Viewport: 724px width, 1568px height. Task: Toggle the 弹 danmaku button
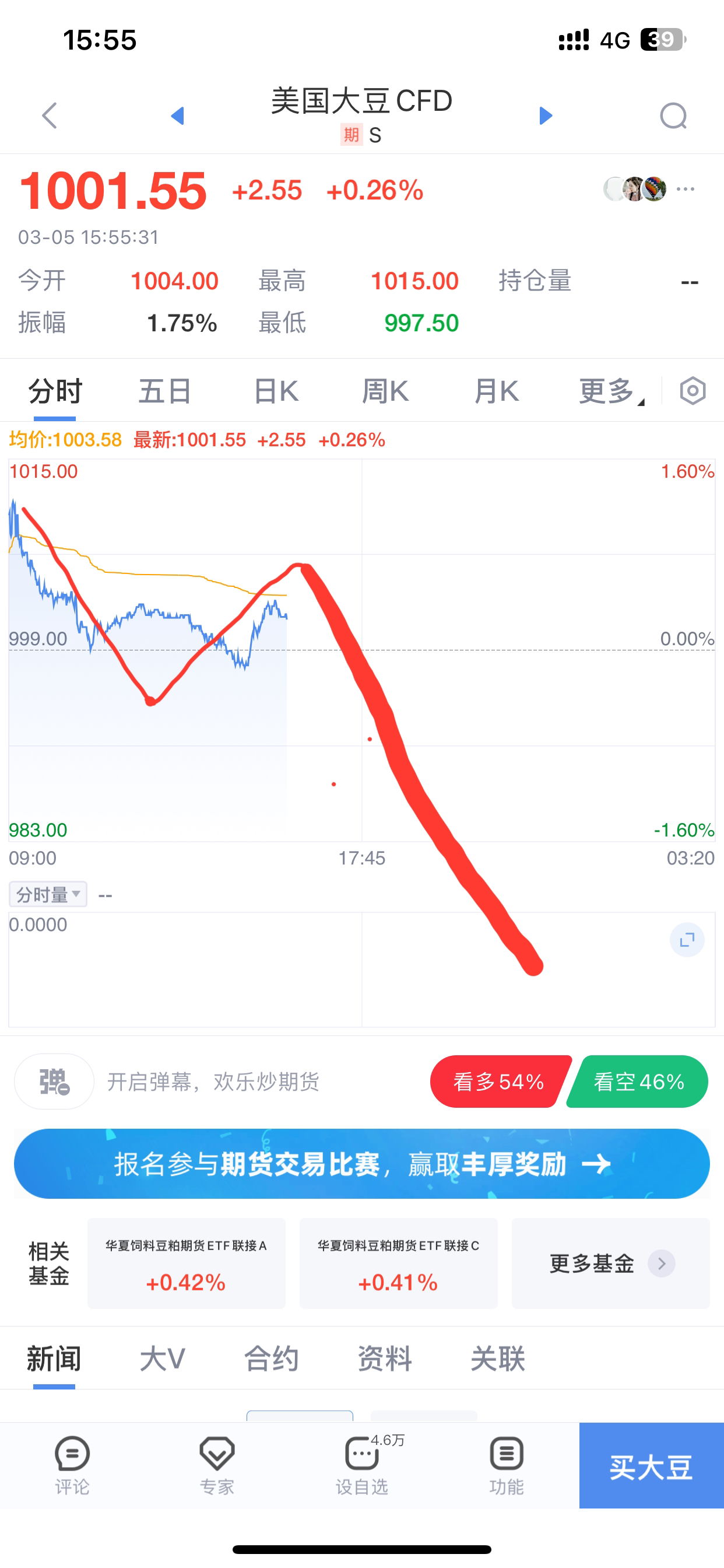[x=54, y=1081]
